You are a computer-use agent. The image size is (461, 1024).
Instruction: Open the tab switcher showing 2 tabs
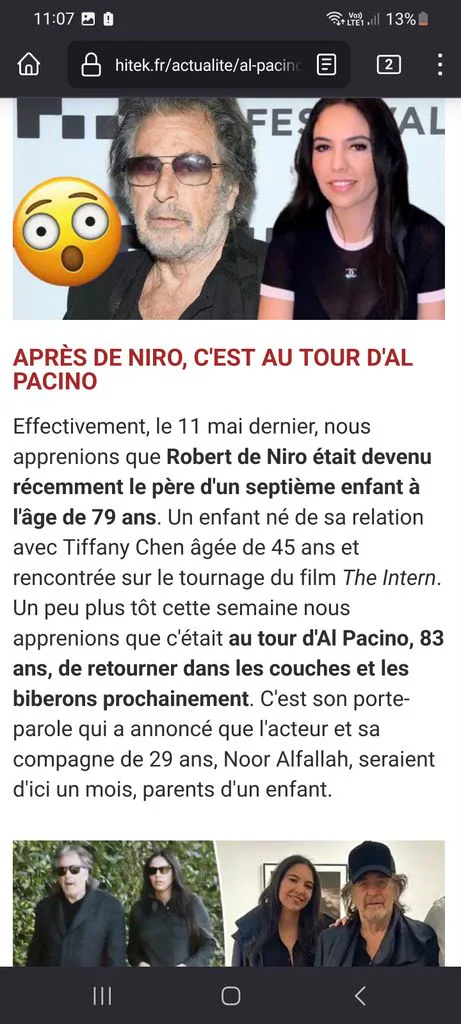click(x=389, y=64)
